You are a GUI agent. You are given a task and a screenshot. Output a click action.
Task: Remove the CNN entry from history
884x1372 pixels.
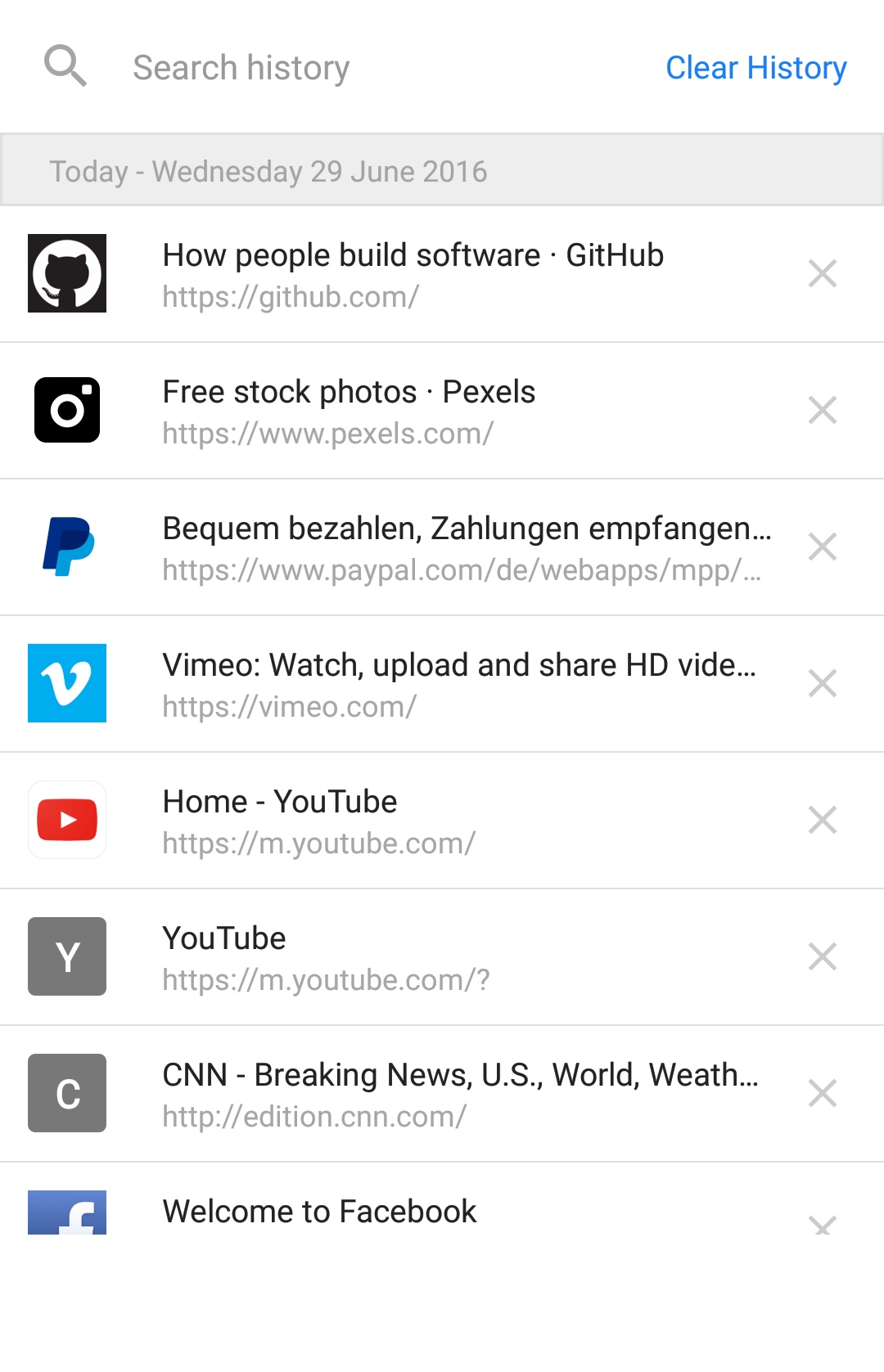822,1094
